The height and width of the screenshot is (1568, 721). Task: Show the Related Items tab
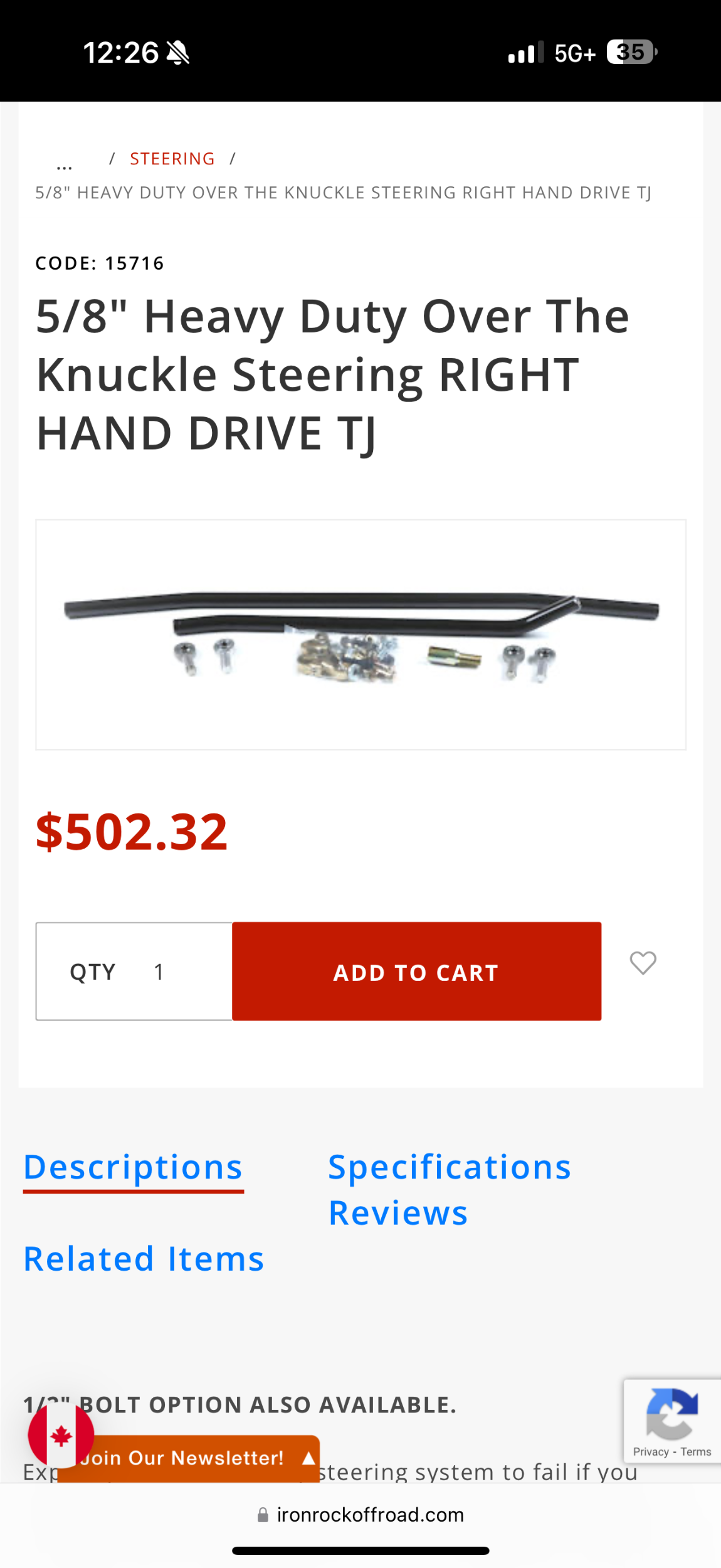tap(144, 1259)
